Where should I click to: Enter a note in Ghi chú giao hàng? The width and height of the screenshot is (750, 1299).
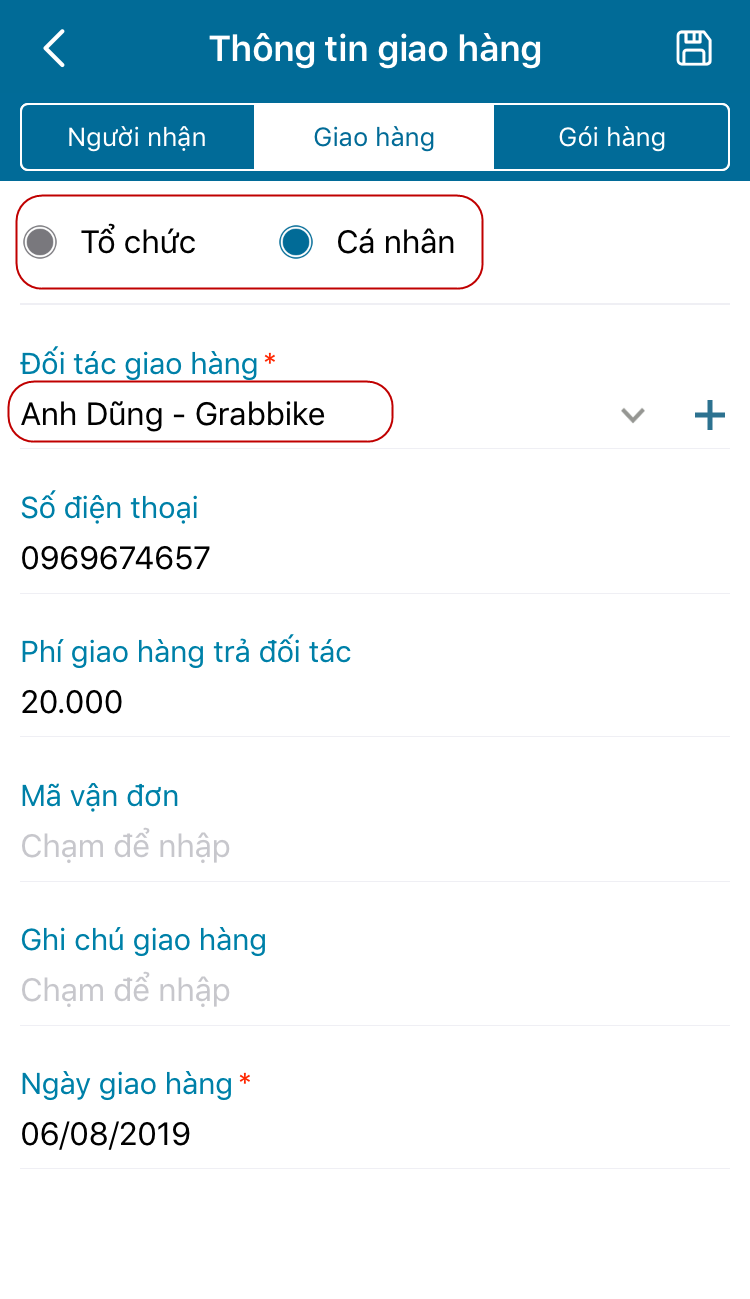point(300,990)
